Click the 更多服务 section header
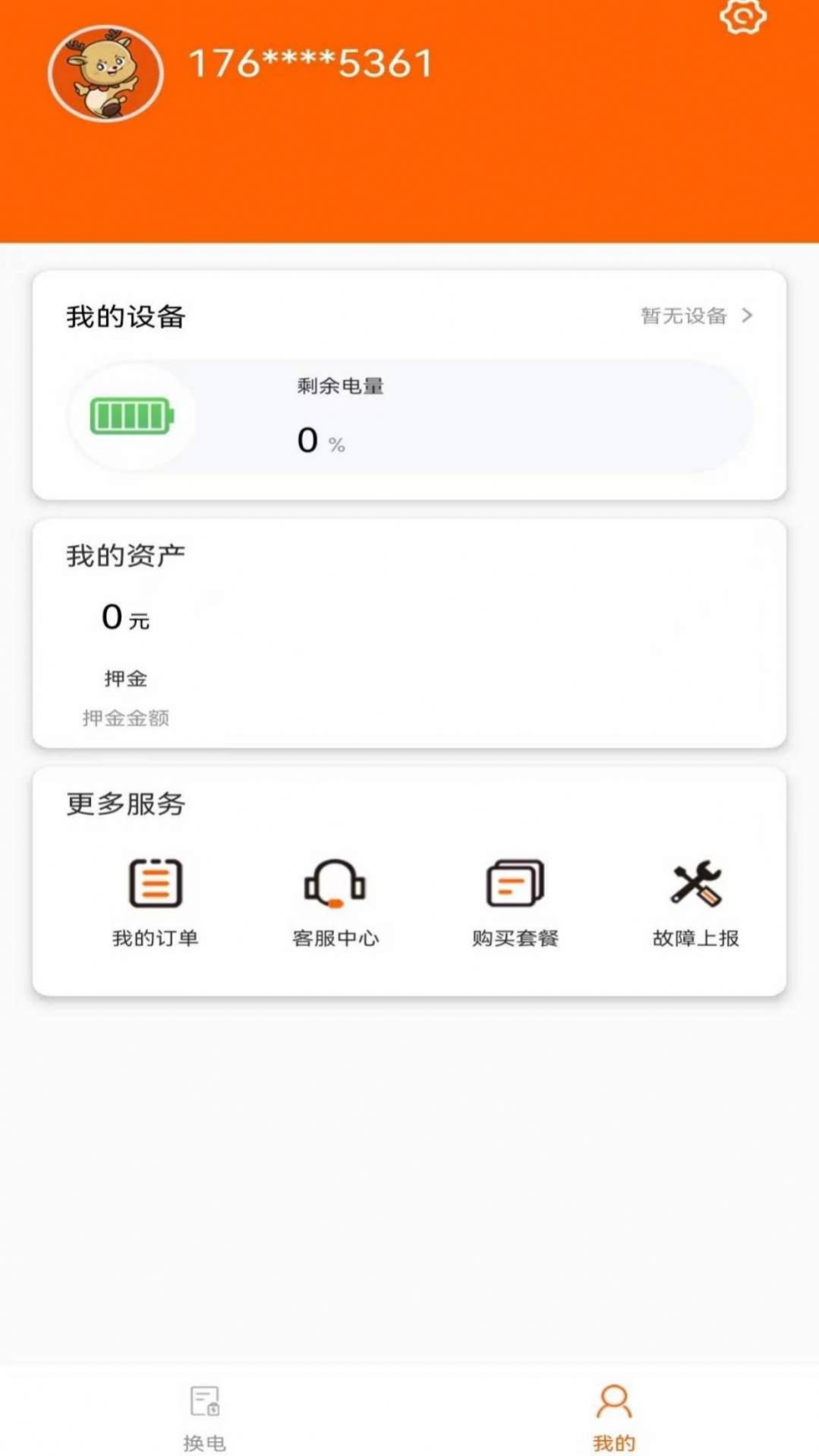The image size is (819, 1456). (124, 806)
